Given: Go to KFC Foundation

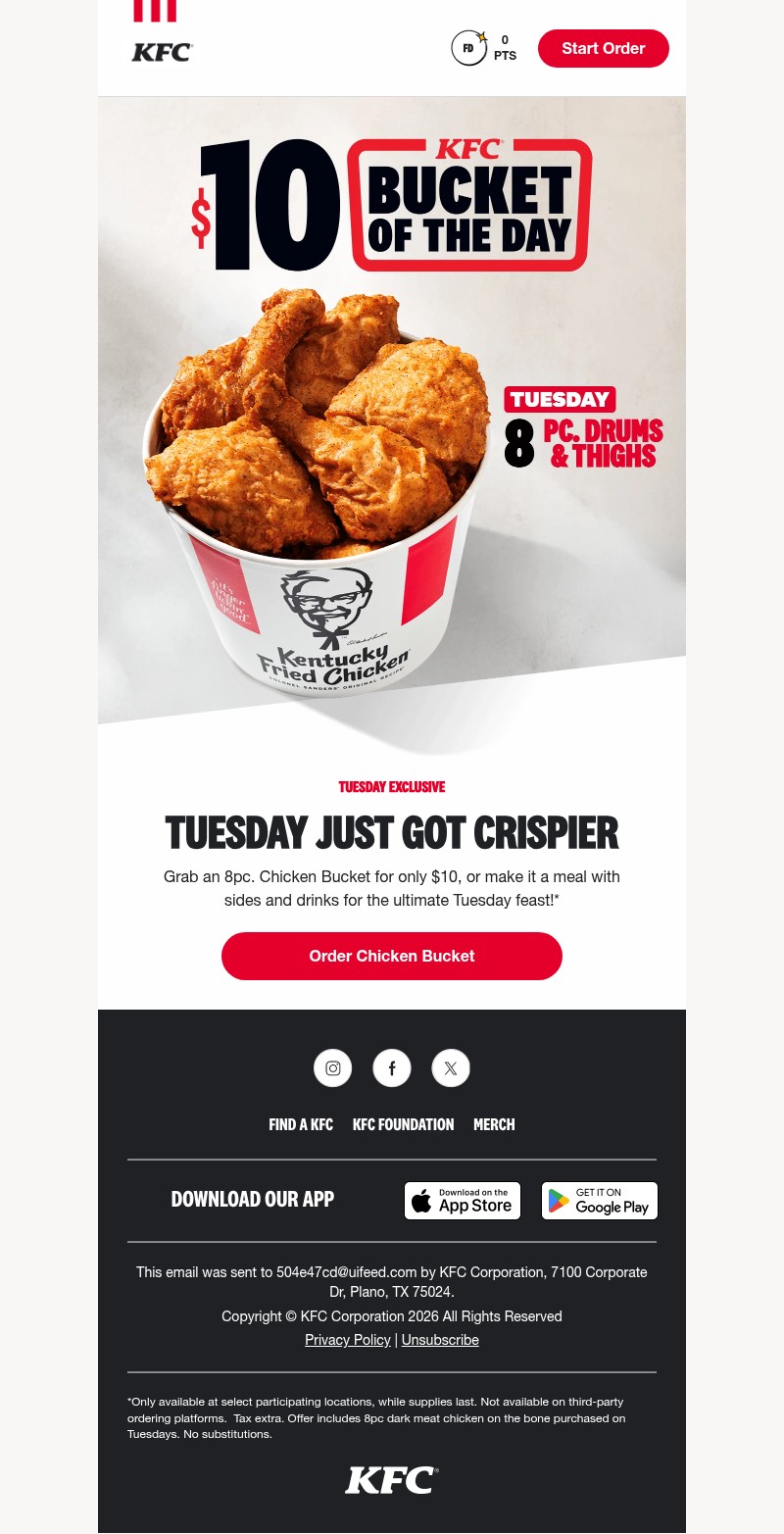Looking at the screenshot, I should (404, 1124).
